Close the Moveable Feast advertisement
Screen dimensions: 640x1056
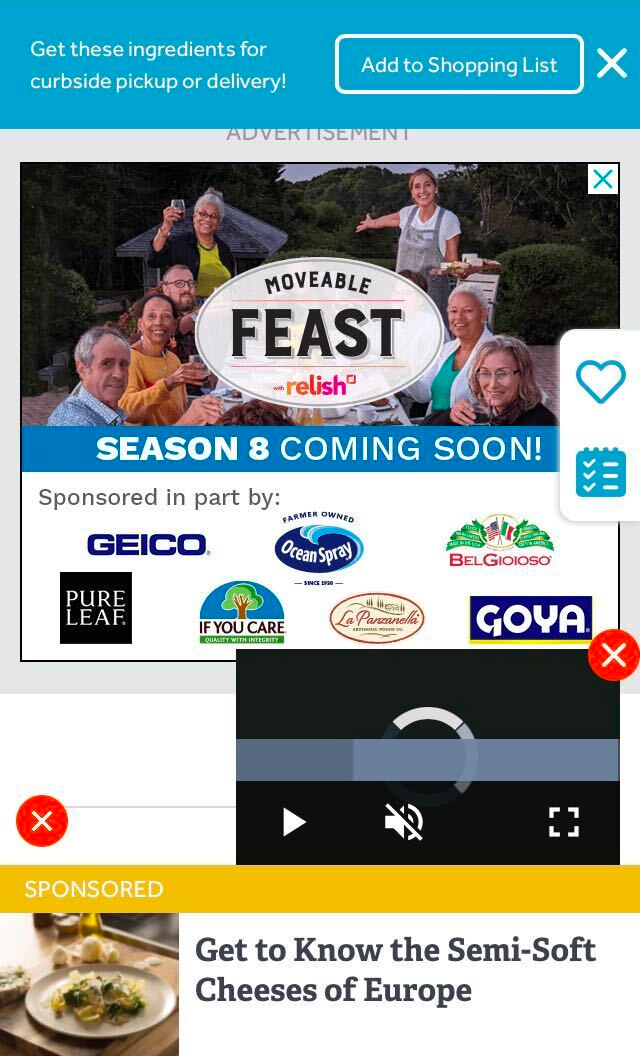602,179
